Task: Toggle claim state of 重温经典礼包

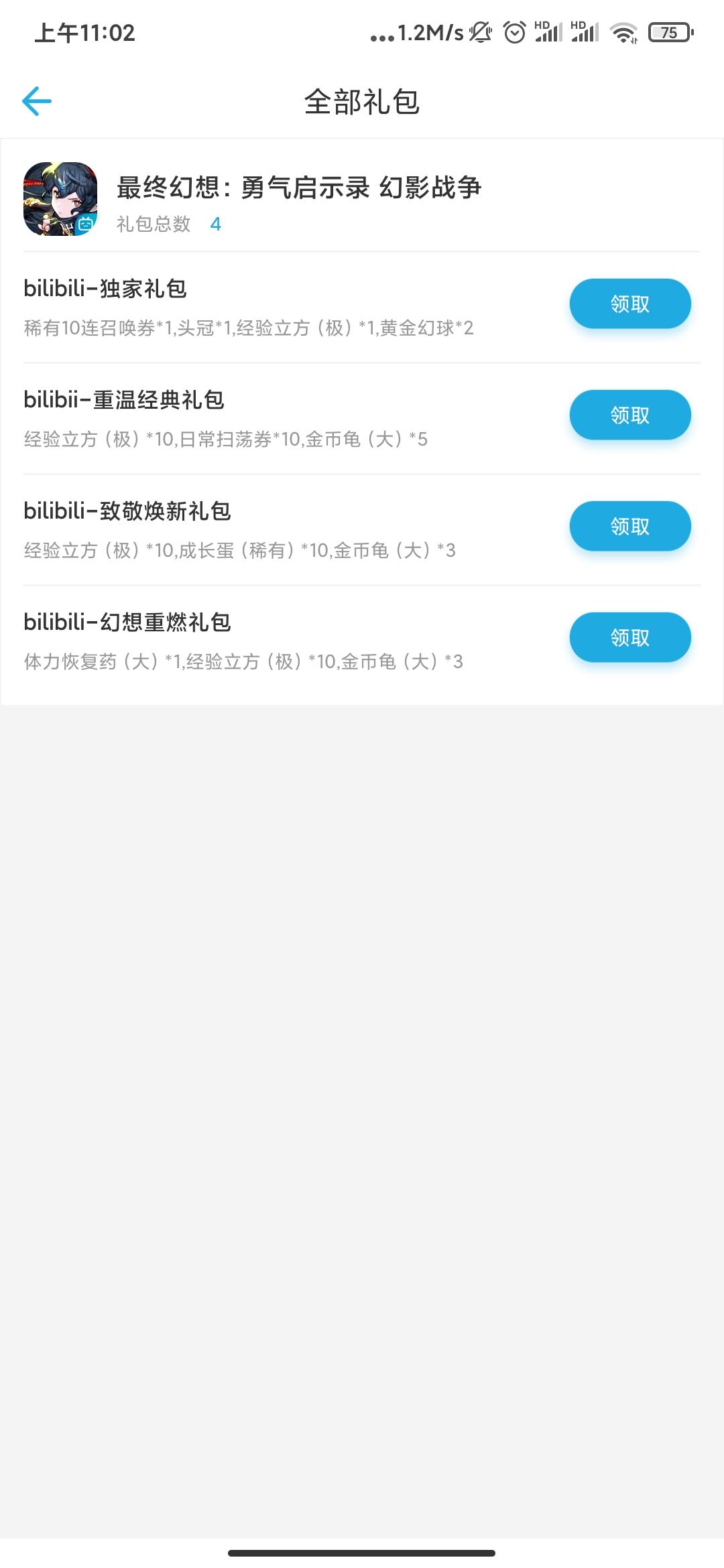Action: tap(630, 415)
